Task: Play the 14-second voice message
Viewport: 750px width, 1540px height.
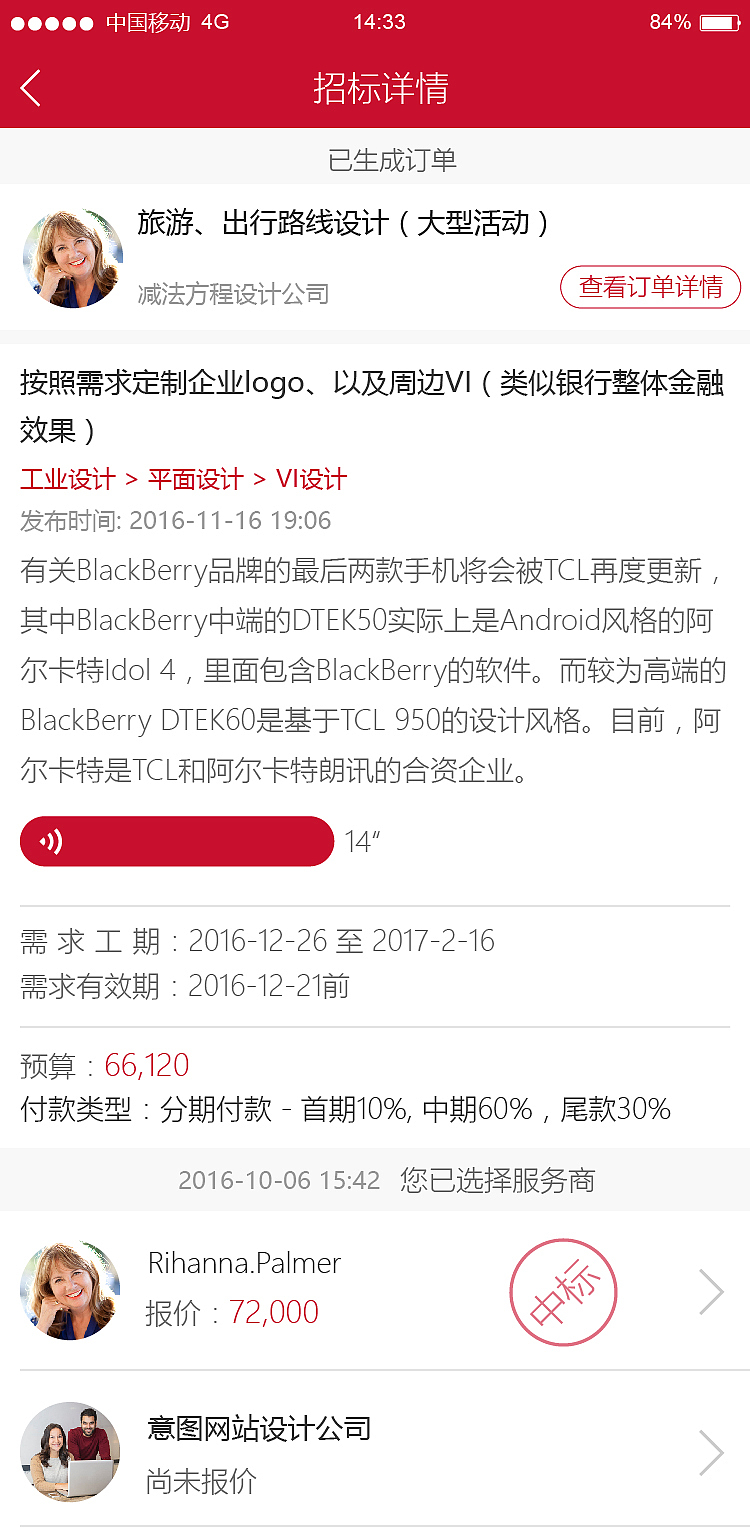Action: click(176, 841)
